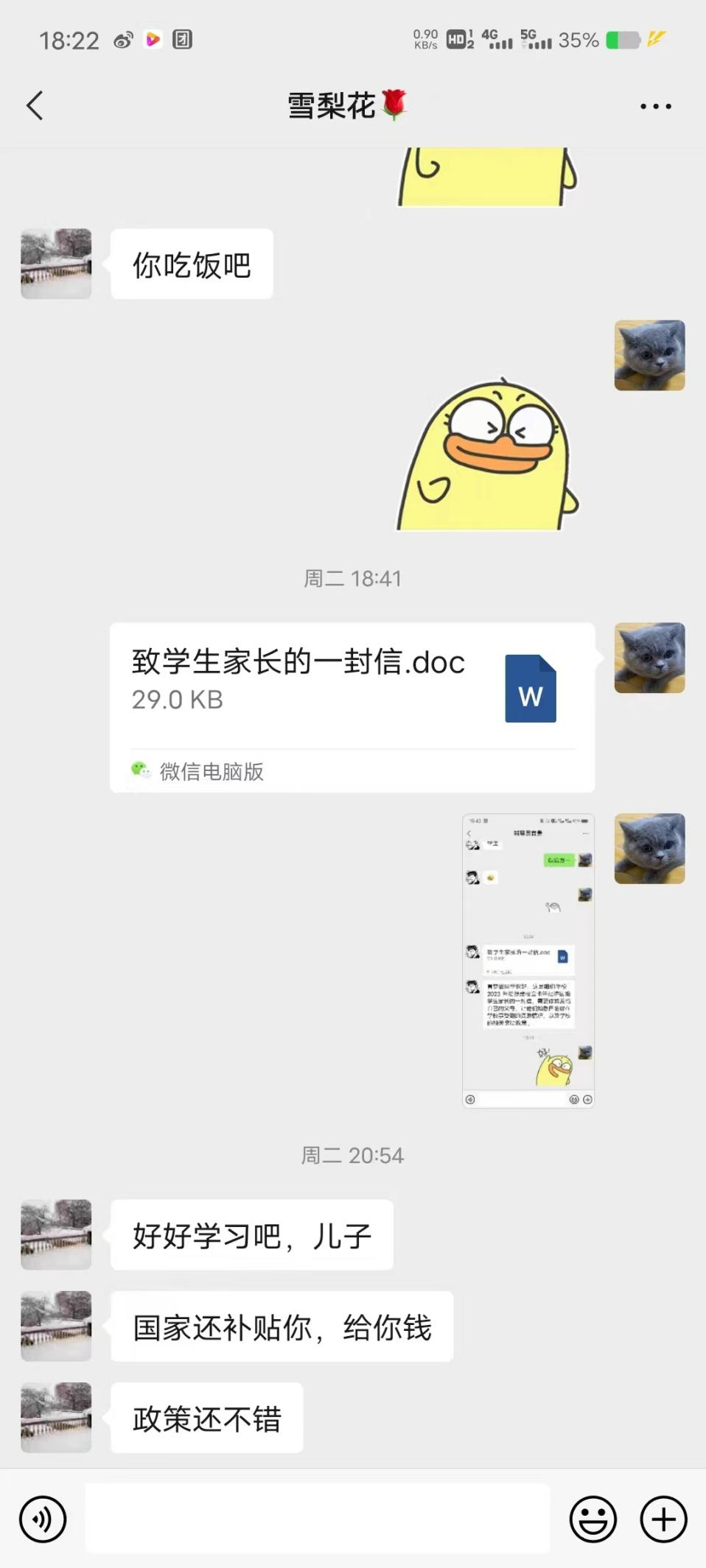Open the chat info overflow menu

point(655,106)
